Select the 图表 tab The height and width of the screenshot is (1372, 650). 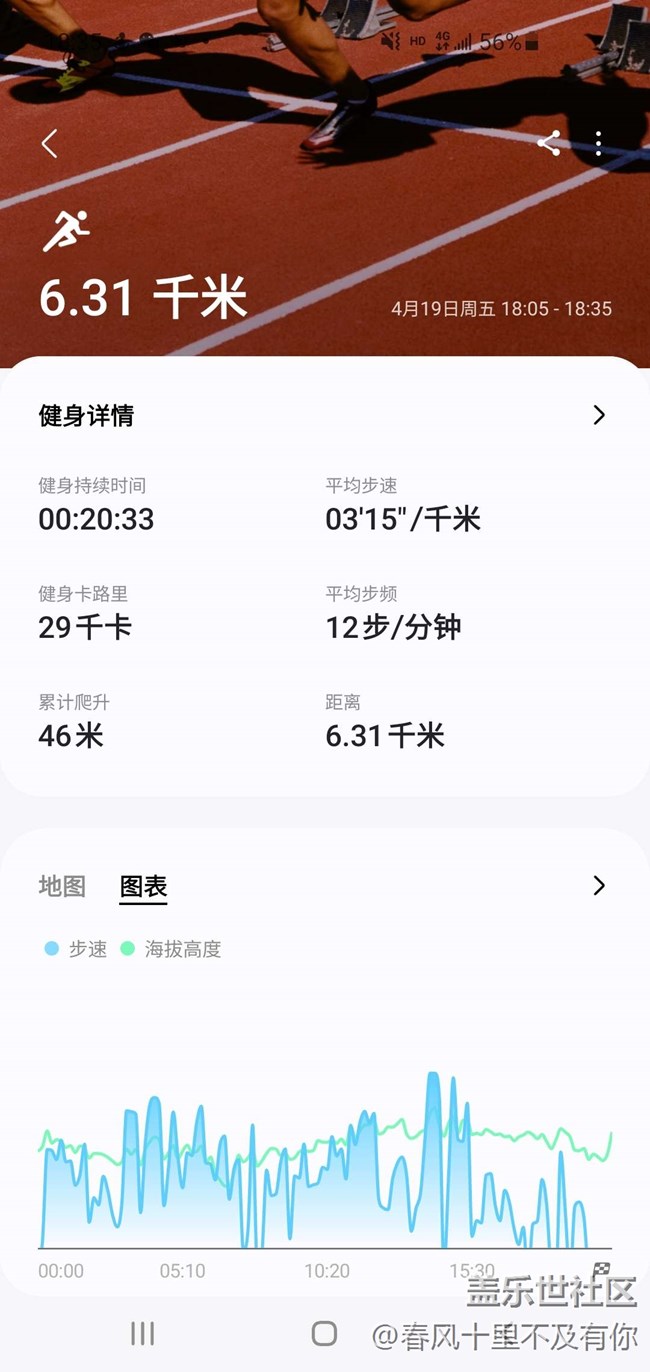click(x=143, y=886)
